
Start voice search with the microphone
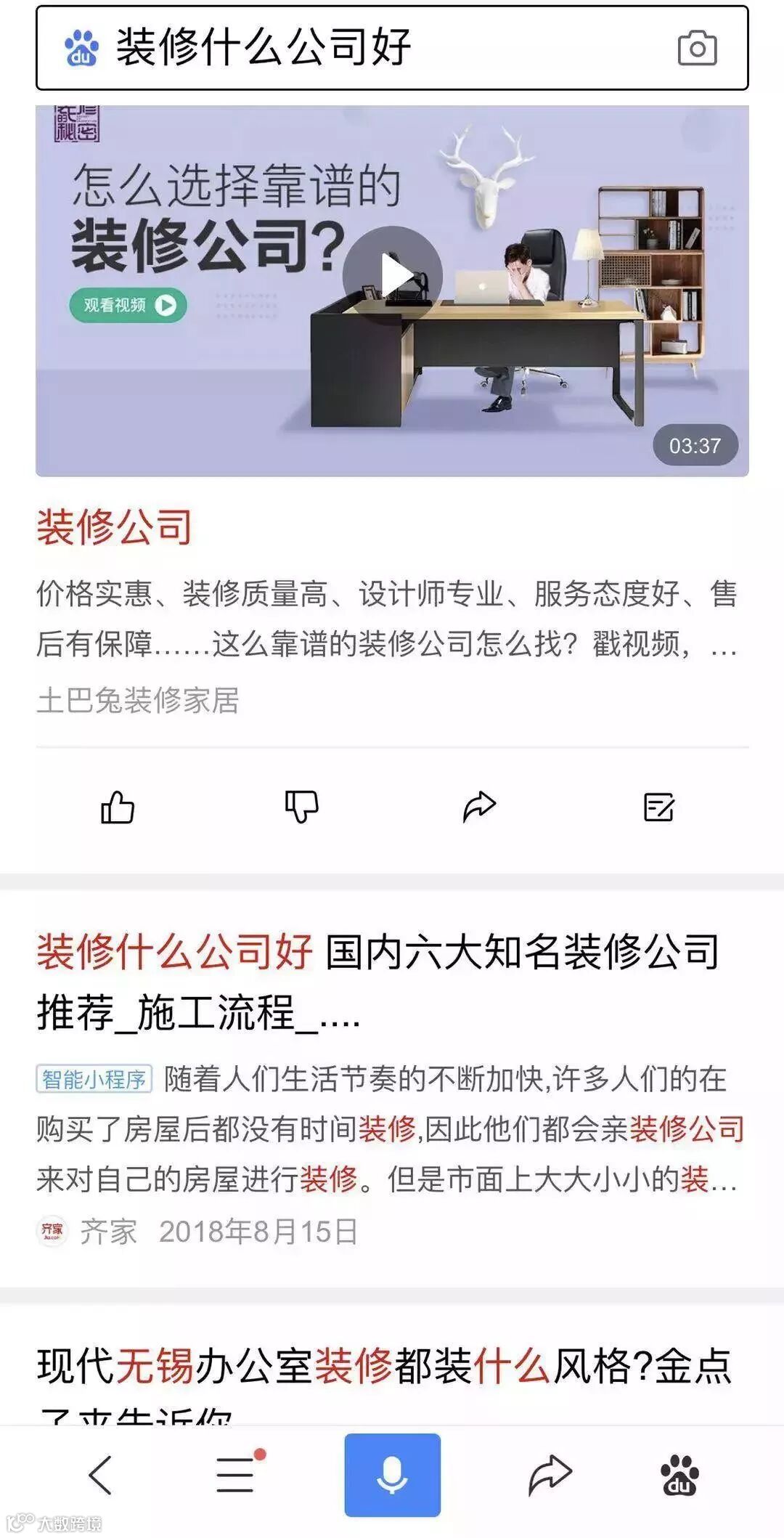pyautogui.click(x=392, y=1475)
